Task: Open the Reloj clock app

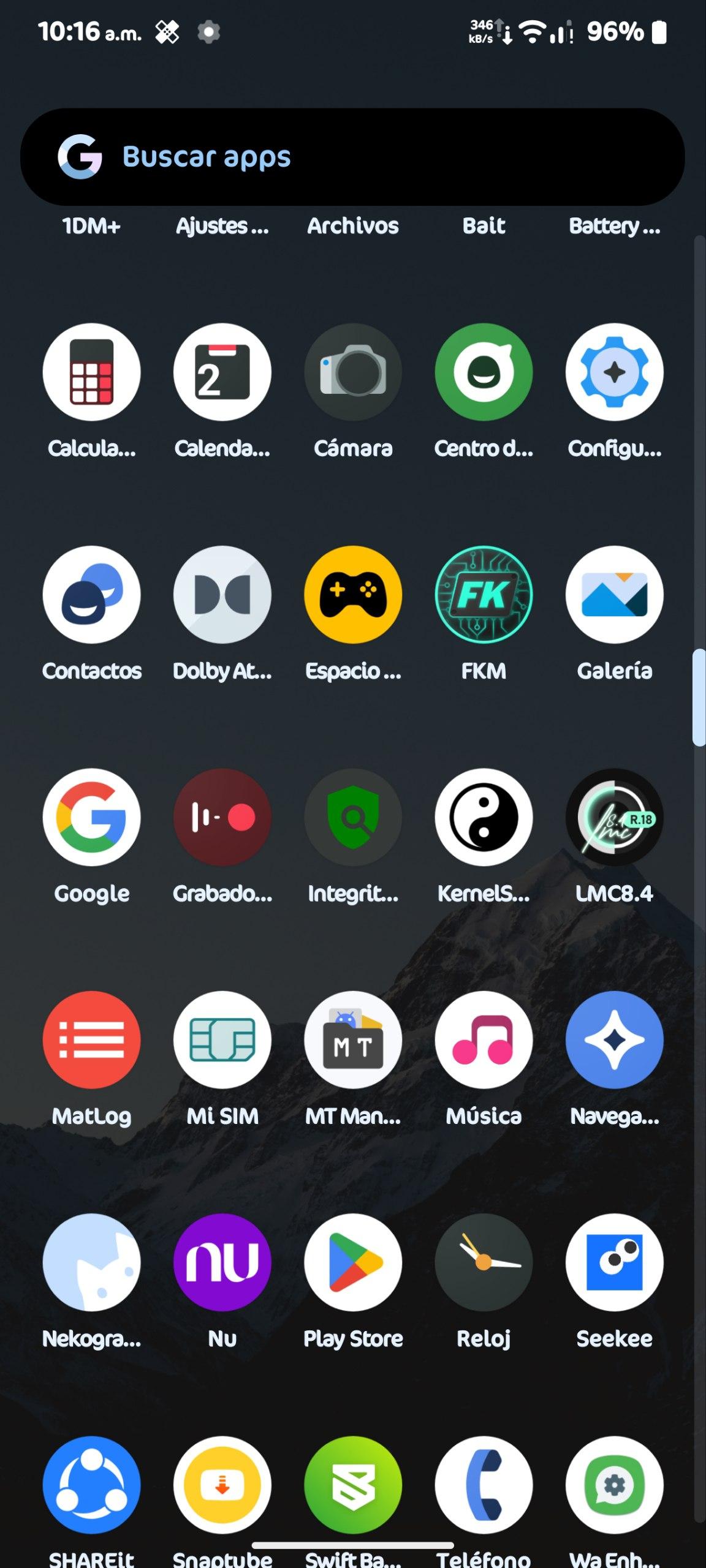Action: click(484, 1262)
